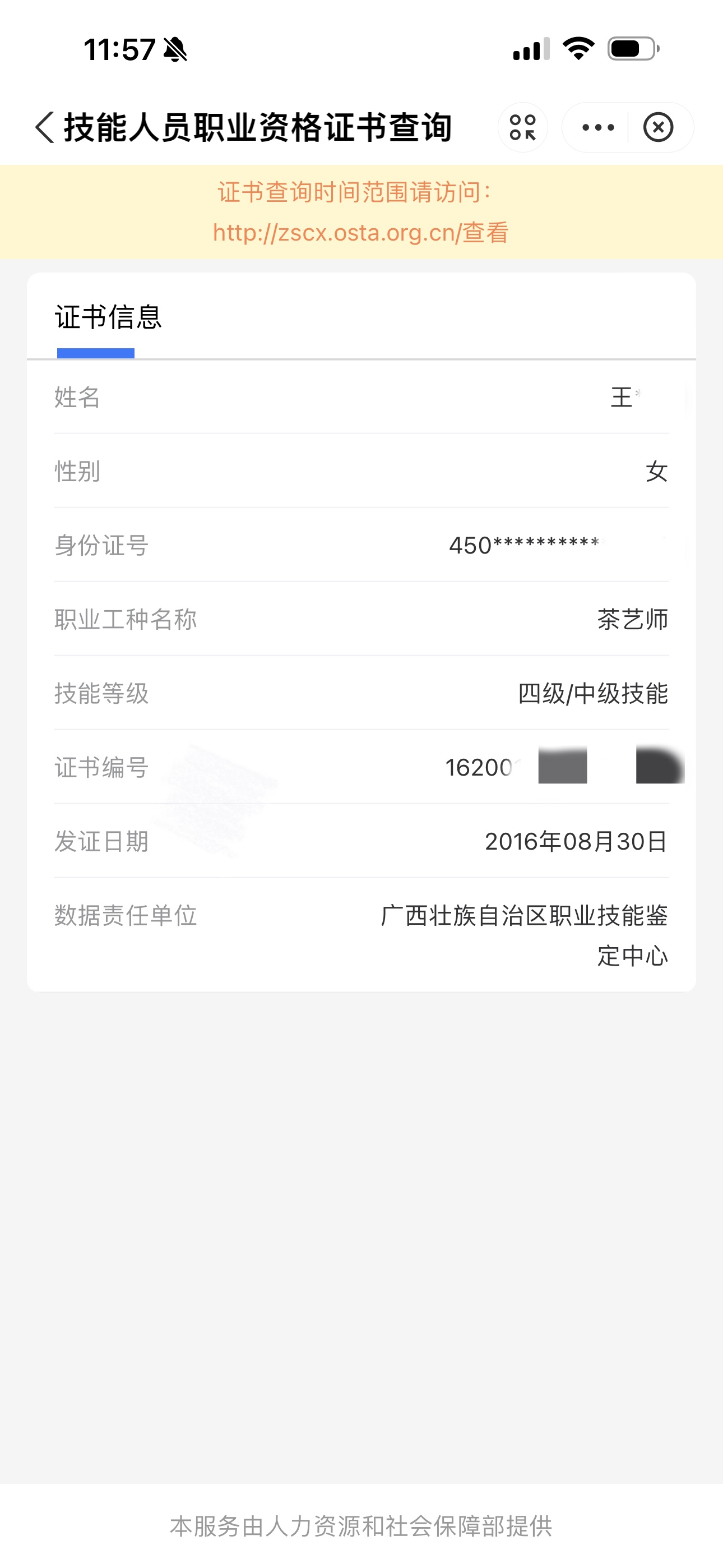Go back using the top-left arrow
The width and height of the screenshot is (723, 1568).
45,127
